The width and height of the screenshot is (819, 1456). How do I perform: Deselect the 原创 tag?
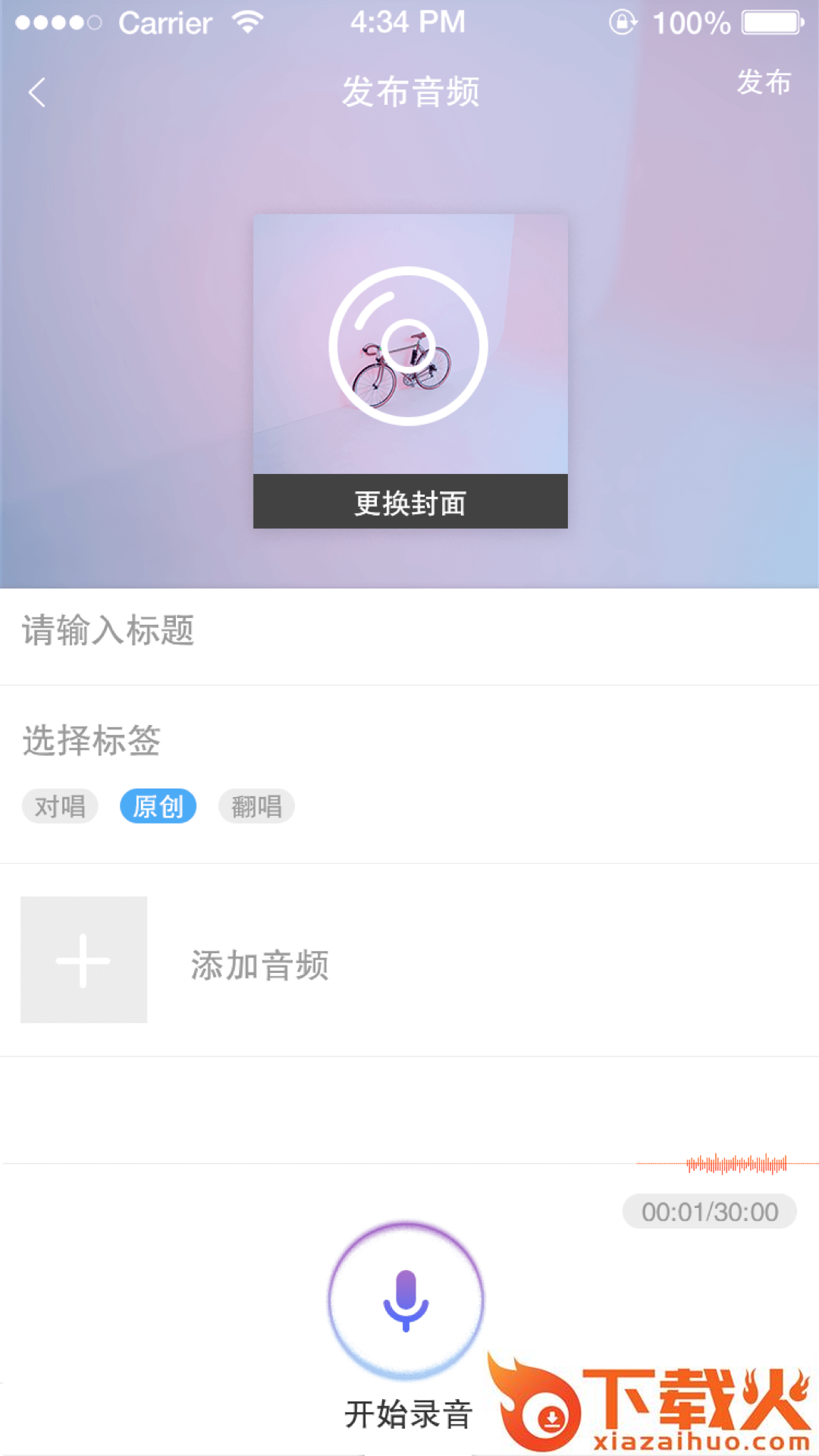pyautogui.click(x=158, y=806)
